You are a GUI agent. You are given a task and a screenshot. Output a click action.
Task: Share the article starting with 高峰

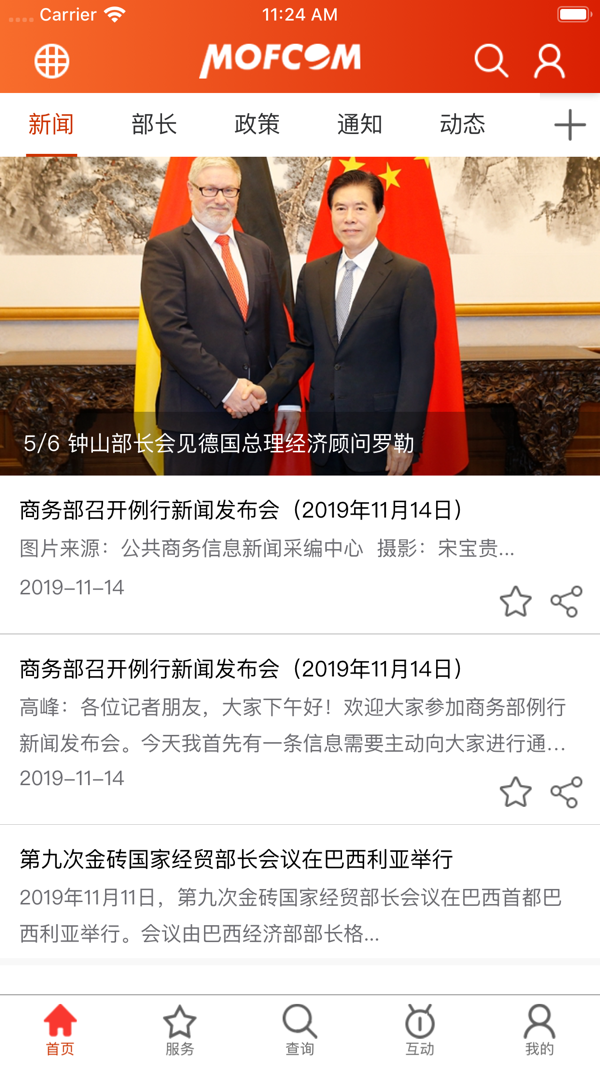click(x=566, y=792)
